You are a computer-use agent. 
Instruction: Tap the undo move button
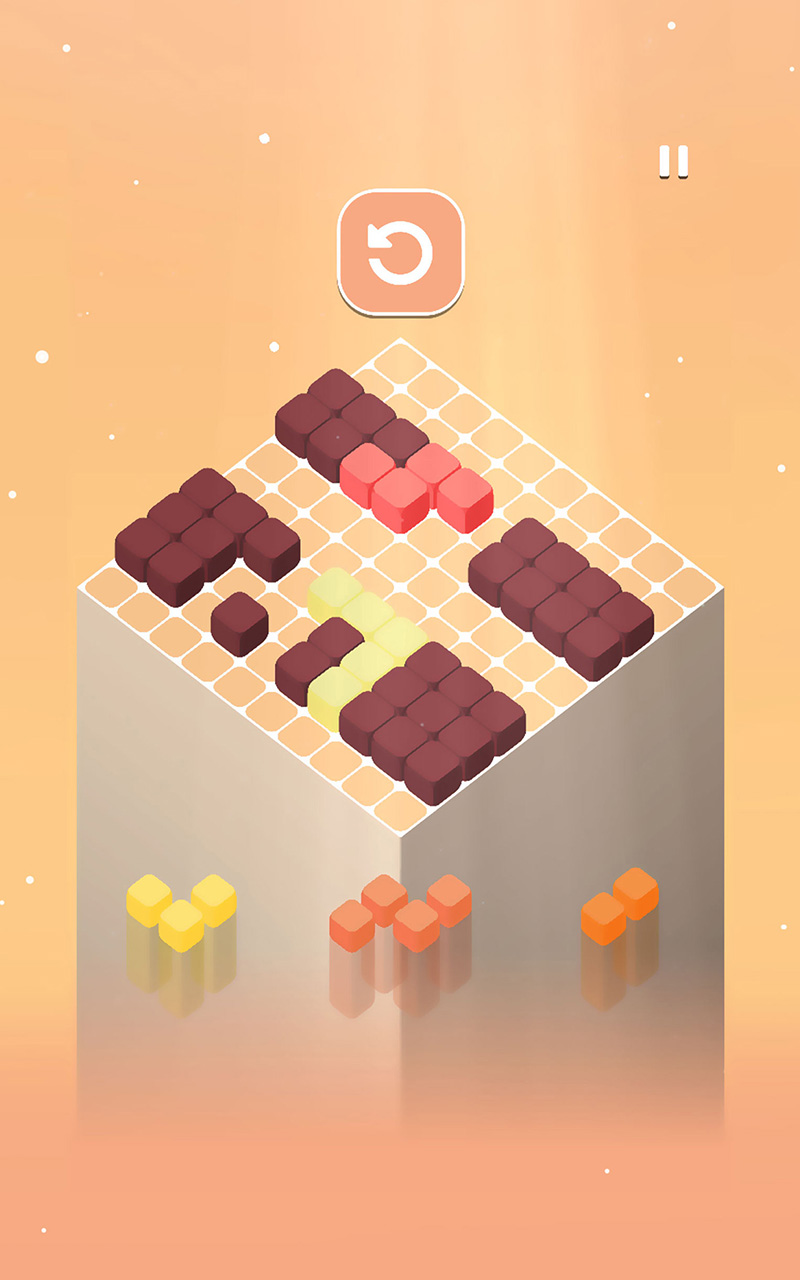coord(401,253)
